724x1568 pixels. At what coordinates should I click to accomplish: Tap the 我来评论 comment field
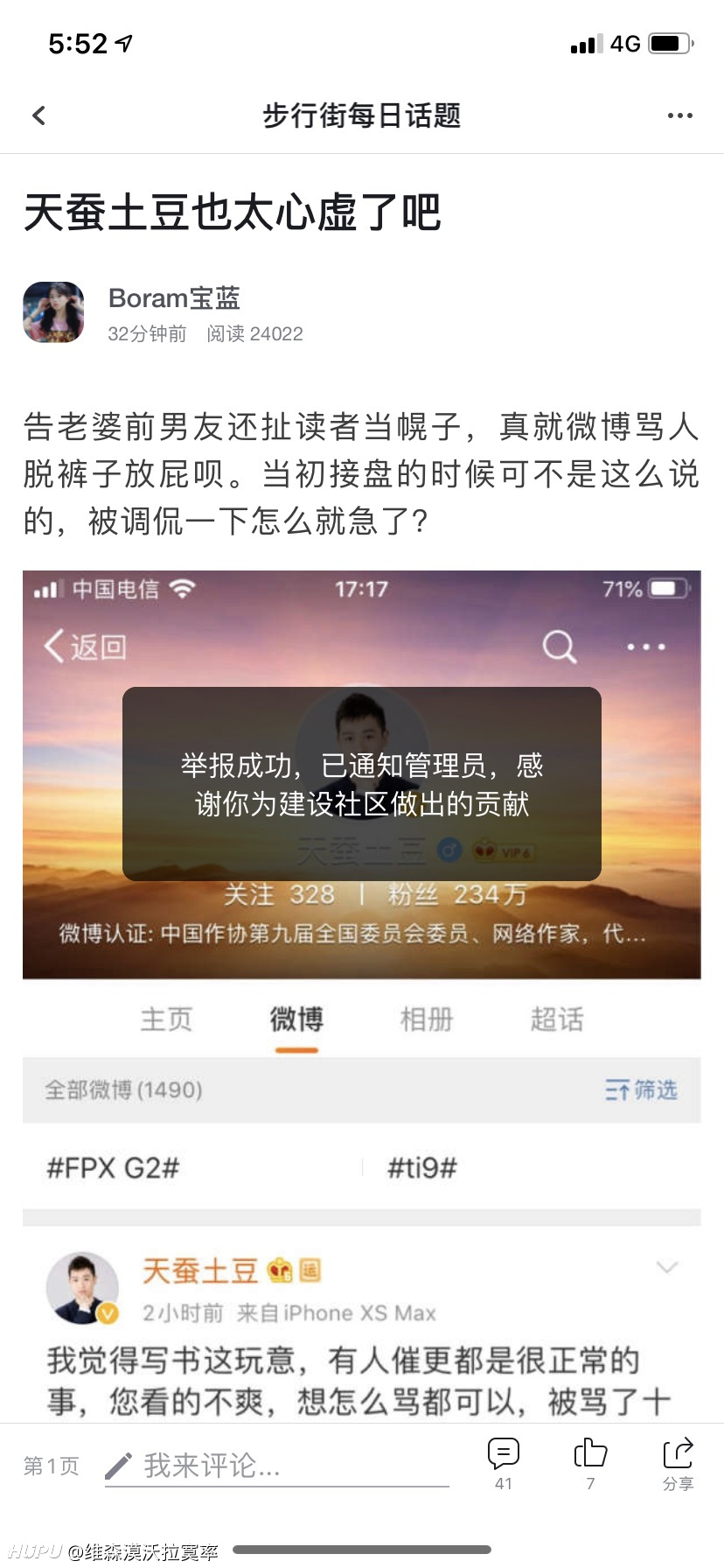(277, 1466)
